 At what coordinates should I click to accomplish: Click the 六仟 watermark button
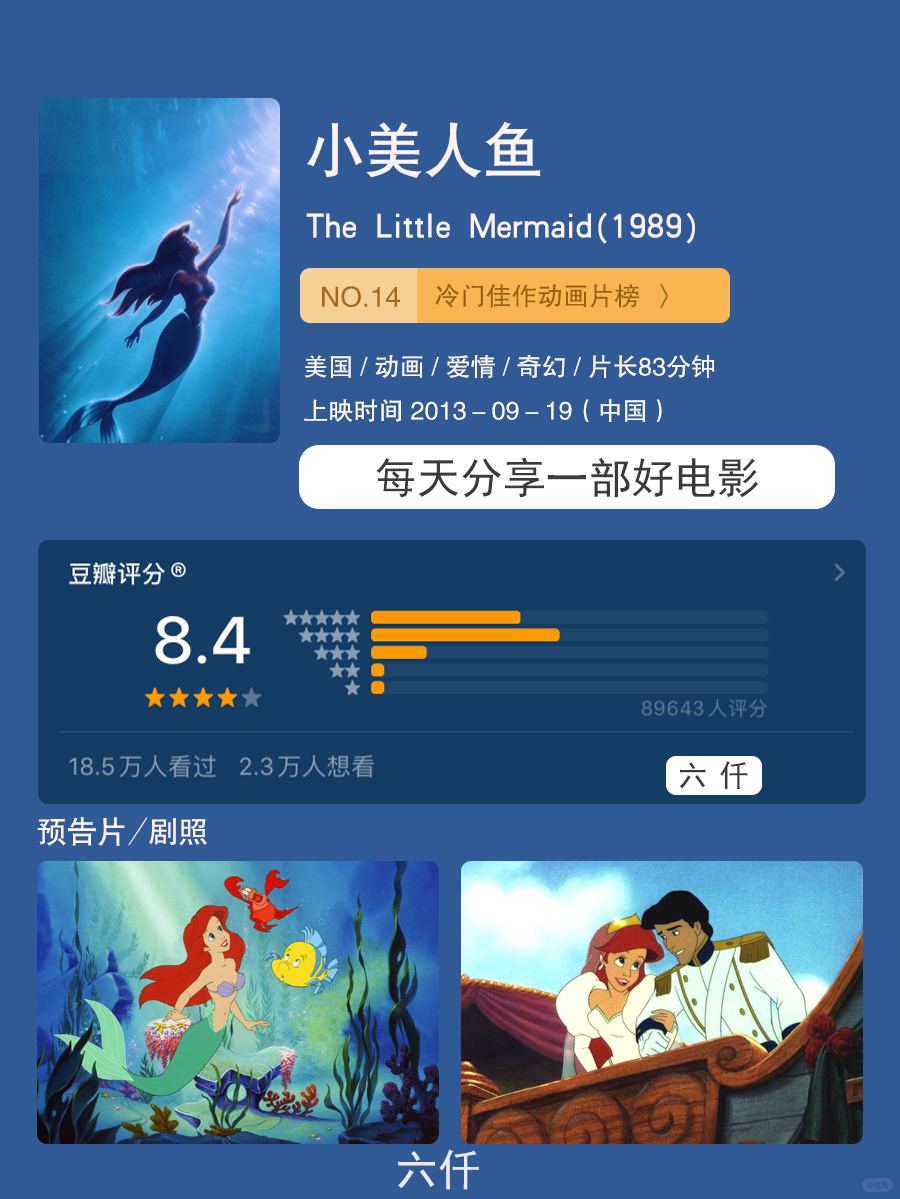pyautogui.click(x=713, y=775)
